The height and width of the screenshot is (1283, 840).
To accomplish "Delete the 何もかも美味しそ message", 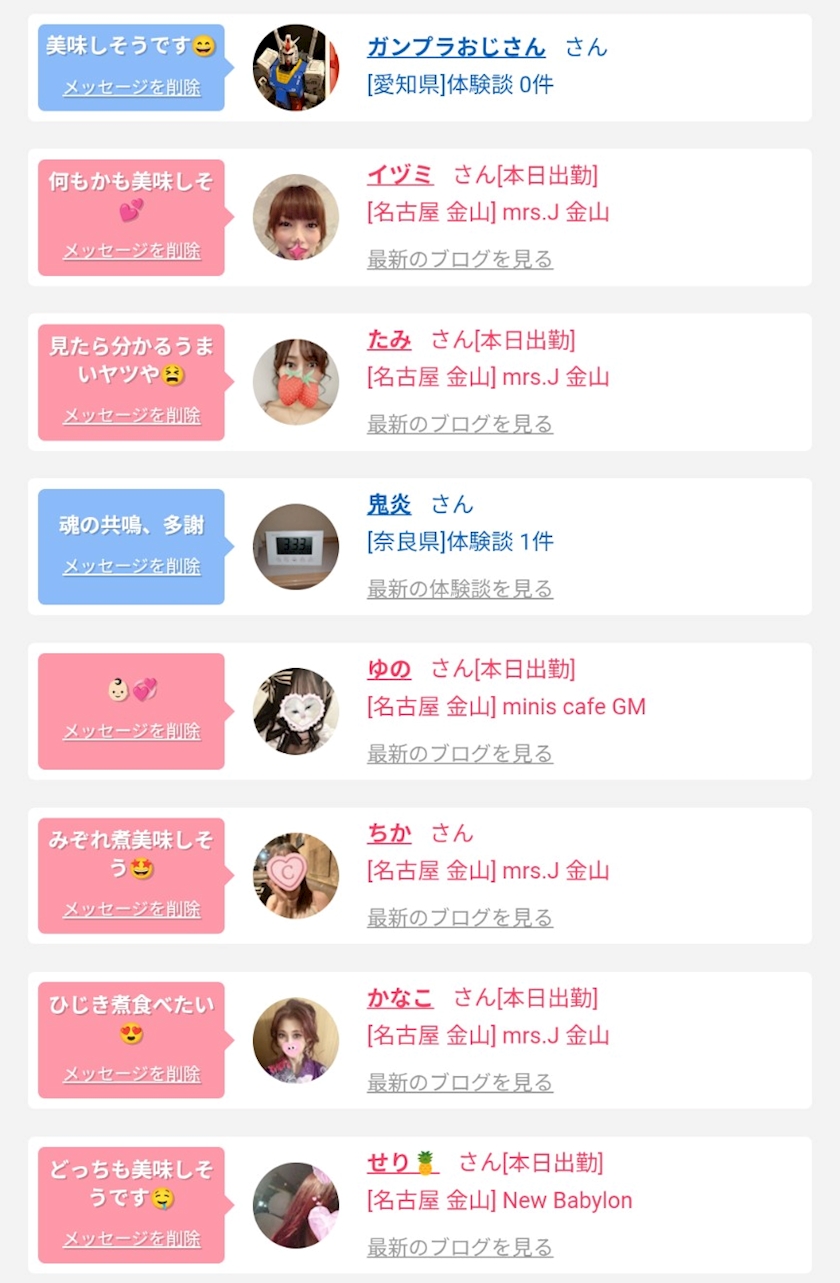I will click(132, 251).
